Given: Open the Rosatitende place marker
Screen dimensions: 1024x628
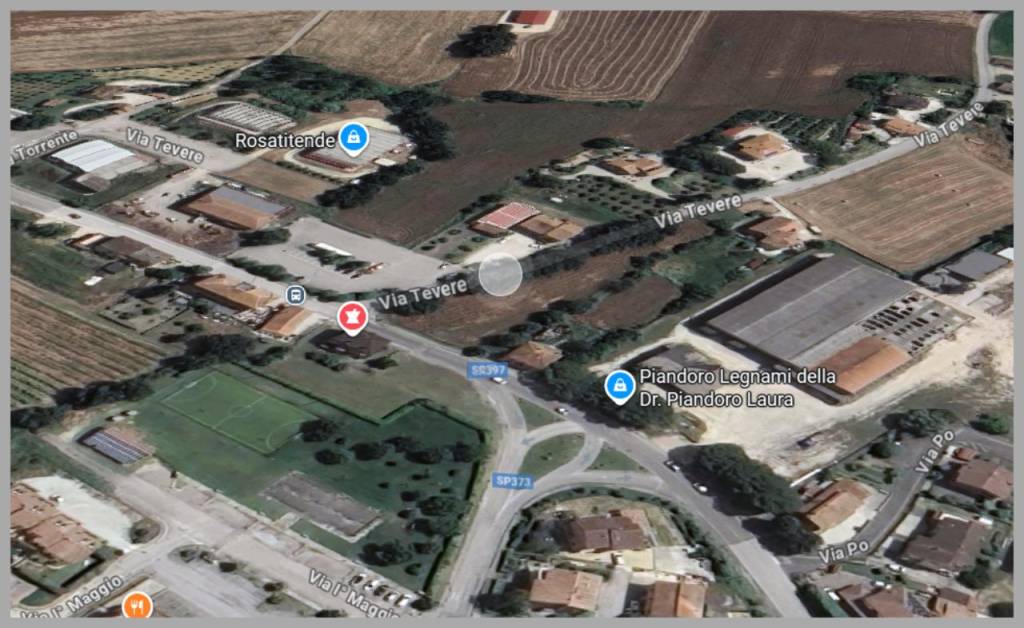Looking at the screenshot, I should click(351, 138).
